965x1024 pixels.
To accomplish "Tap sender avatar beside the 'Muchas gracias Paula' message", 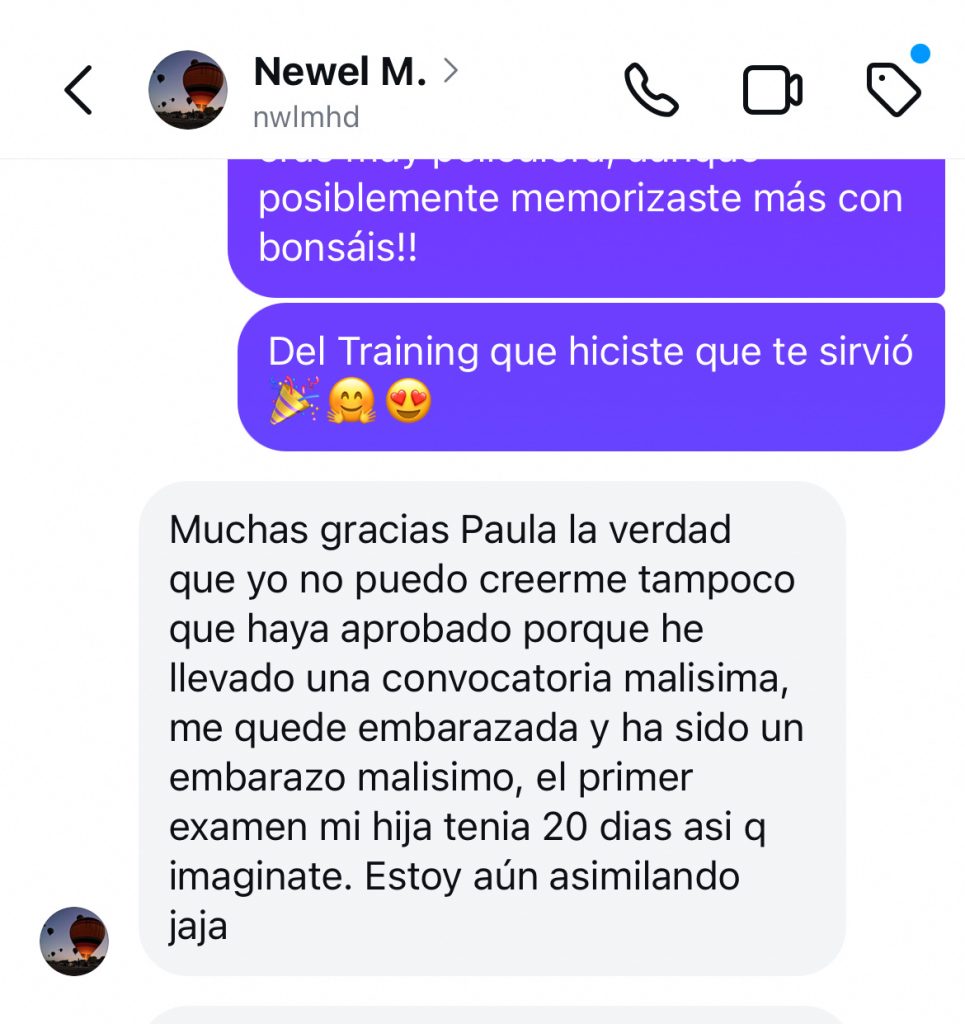I will (x=74, y=941).
